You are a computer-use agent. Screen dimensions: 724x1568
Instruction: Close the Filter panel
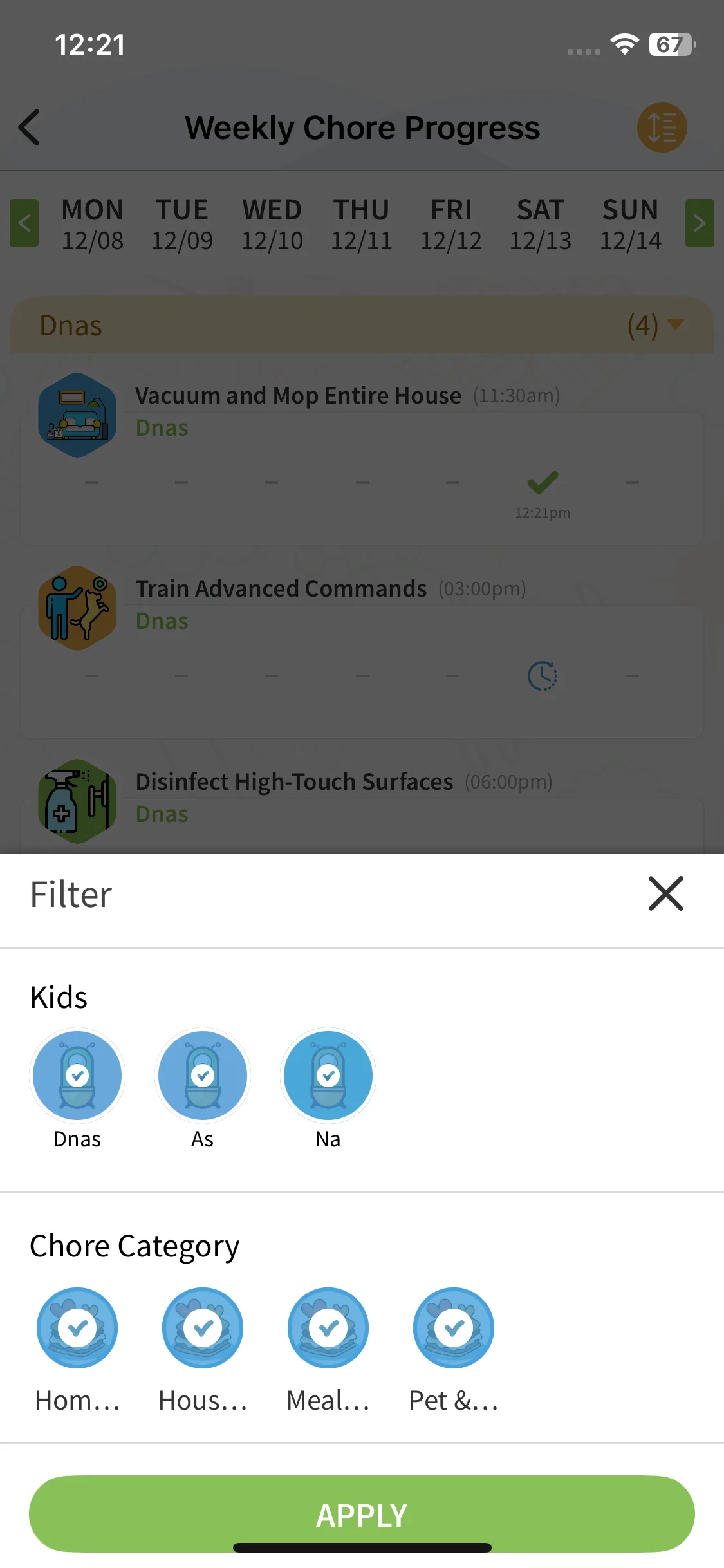tap(665, 893)
